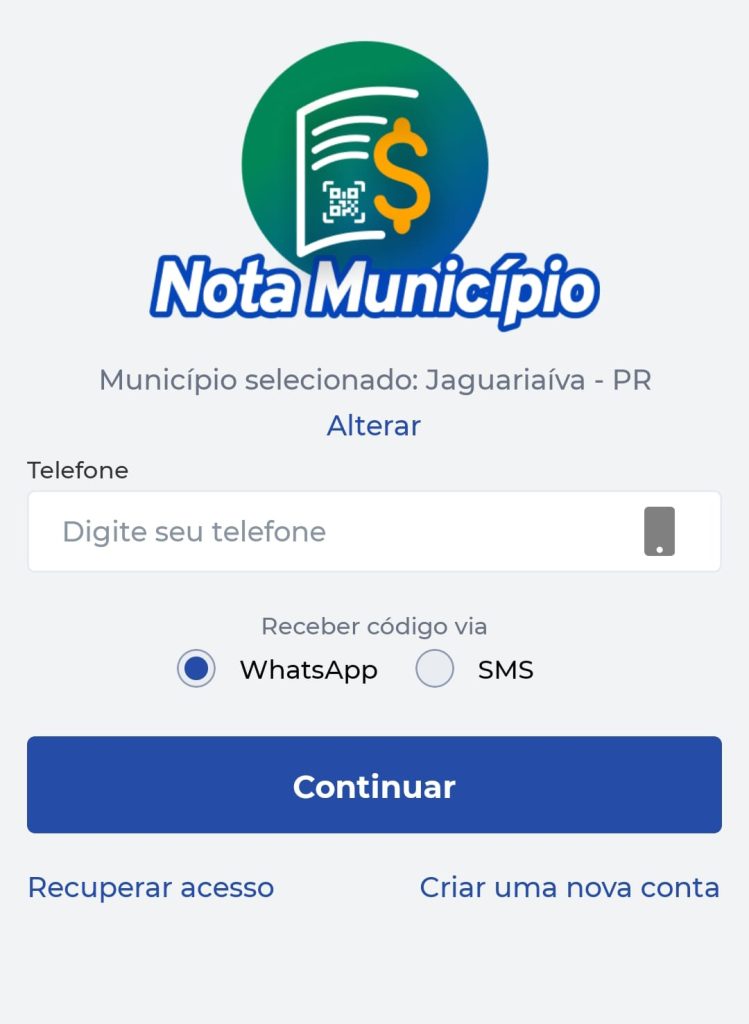Open the Recuperar acesso link
This screenshot has height=1024, width=749.
point(151,888)
